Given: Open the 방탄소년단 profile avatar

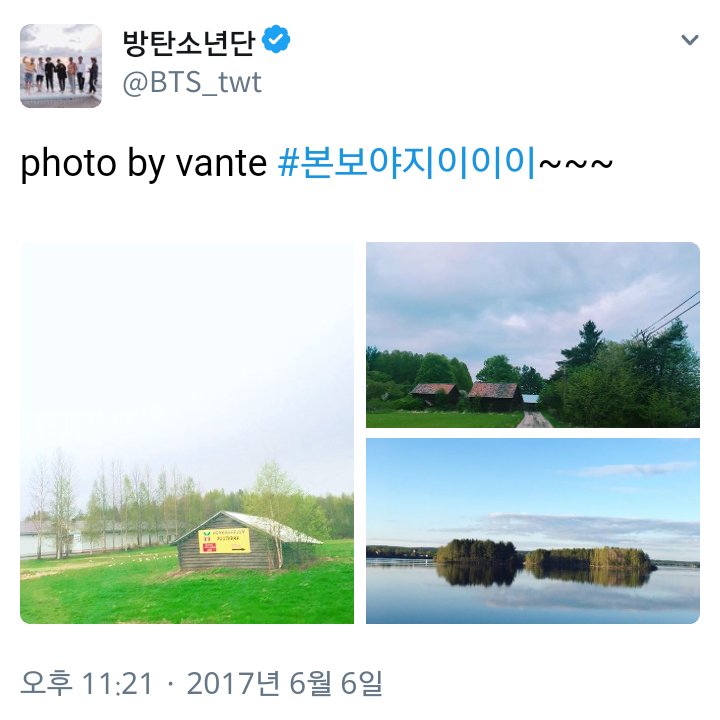Looking at the screenshot, I should click(x=61, y=66).
